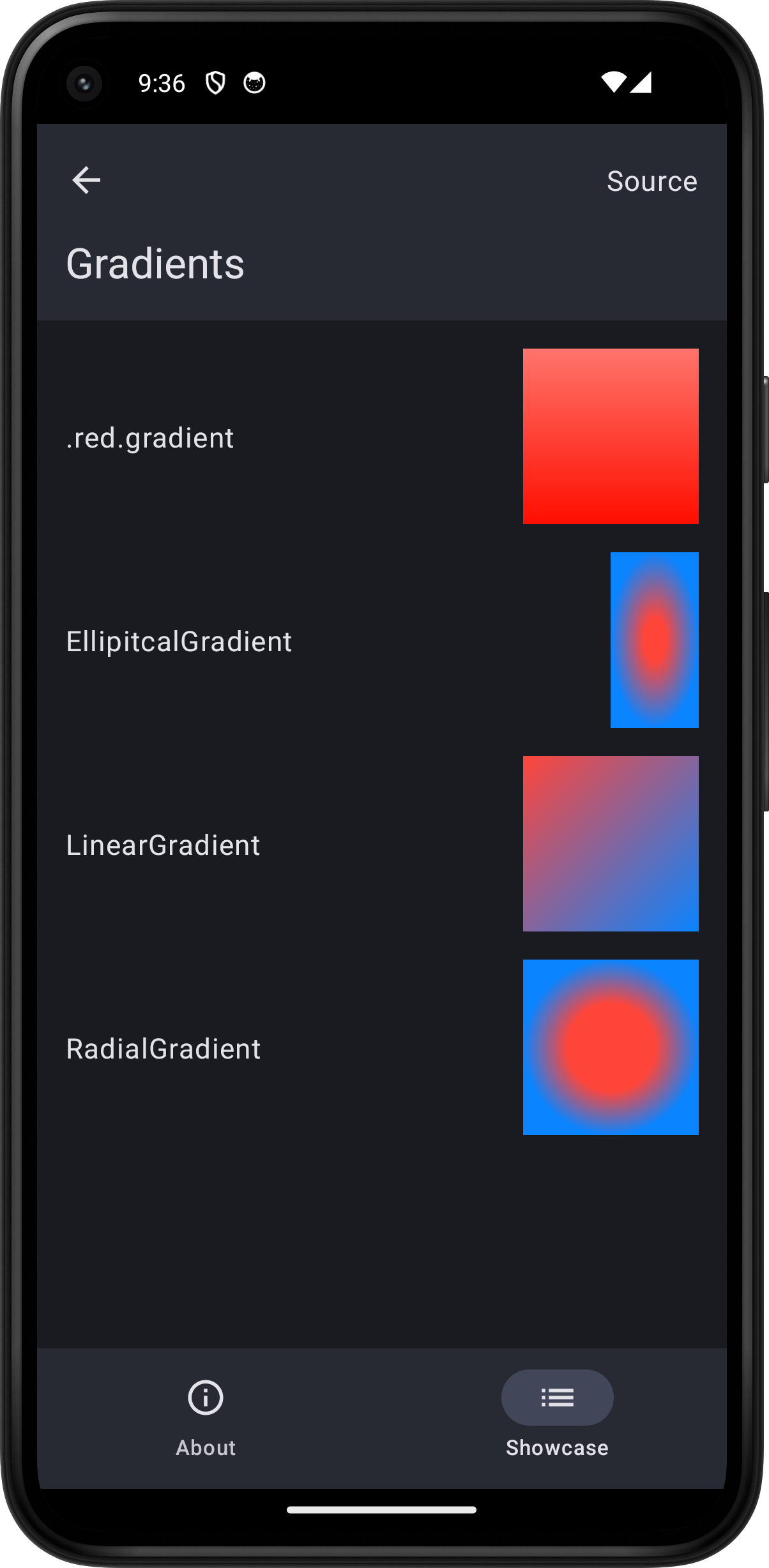Viewport: 769px width, 1568px height.
Task: Click the shield icon in the status bar
Action: pyautogui.click(x=215, y=82)
